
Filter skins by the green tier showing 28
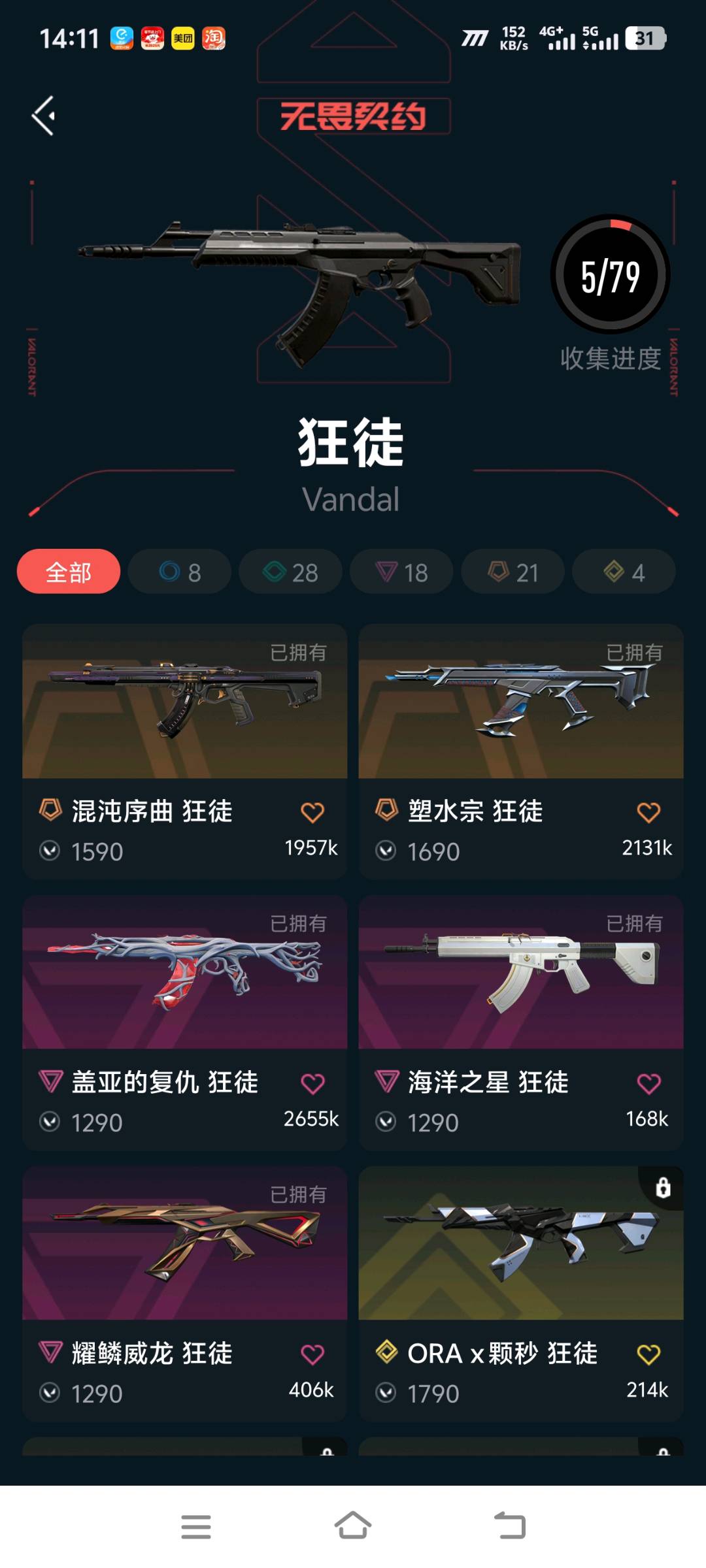pos(290,572)
